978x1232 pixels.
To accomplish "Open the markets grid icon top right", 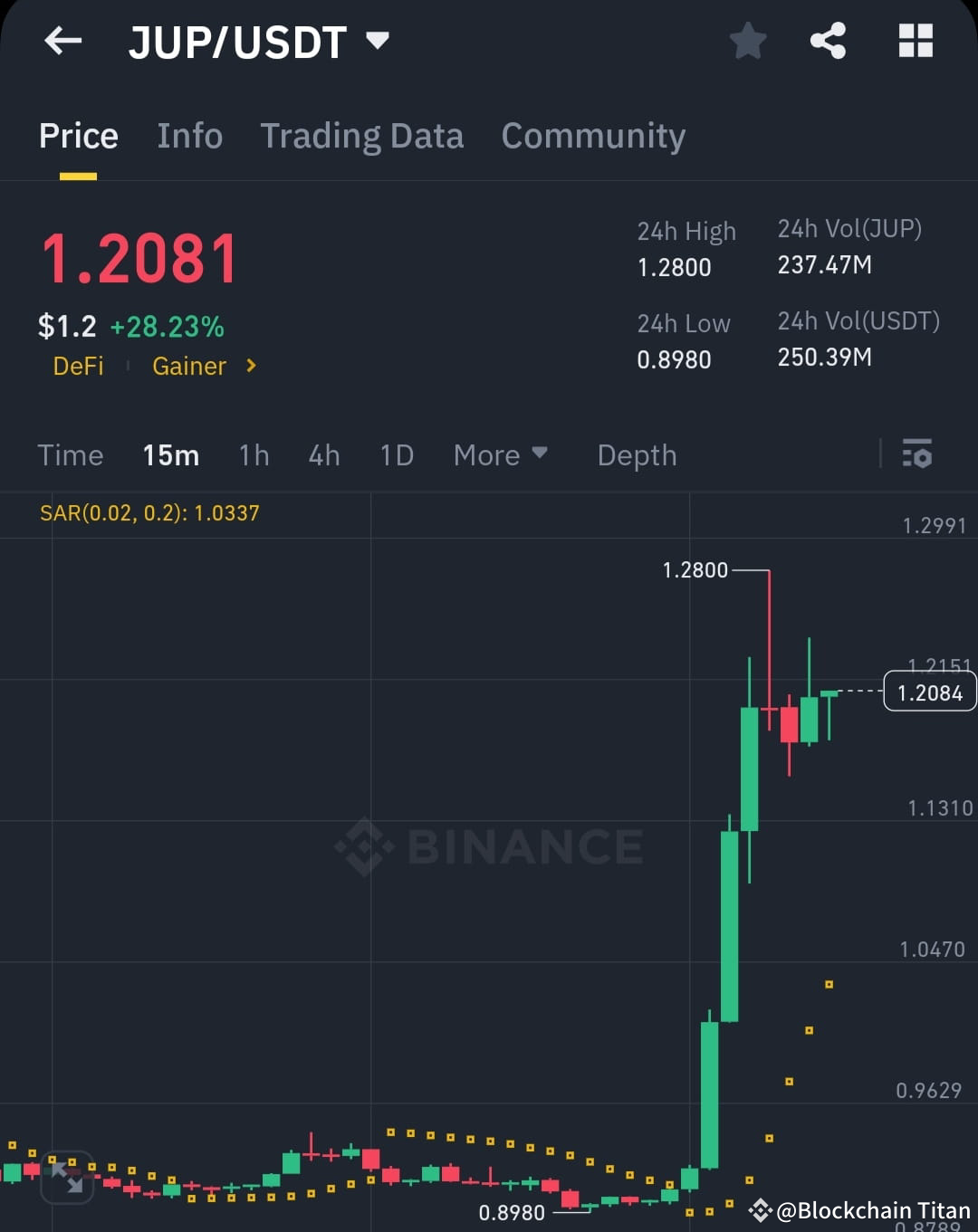I will pyautogui.click(x=915, y=40).
